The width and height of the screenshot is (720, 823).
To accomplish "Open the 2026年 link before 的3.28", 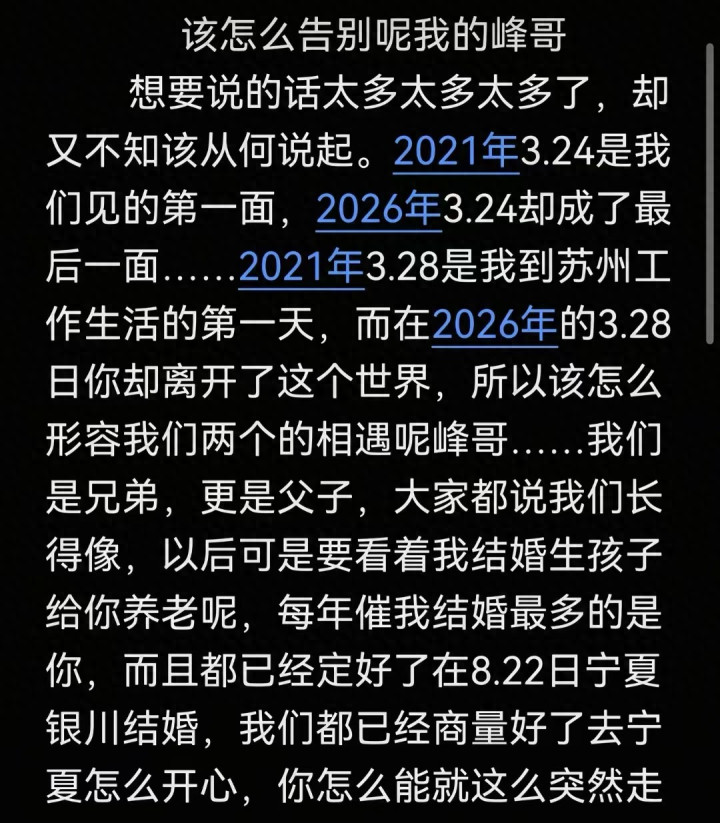I will 495,325.
